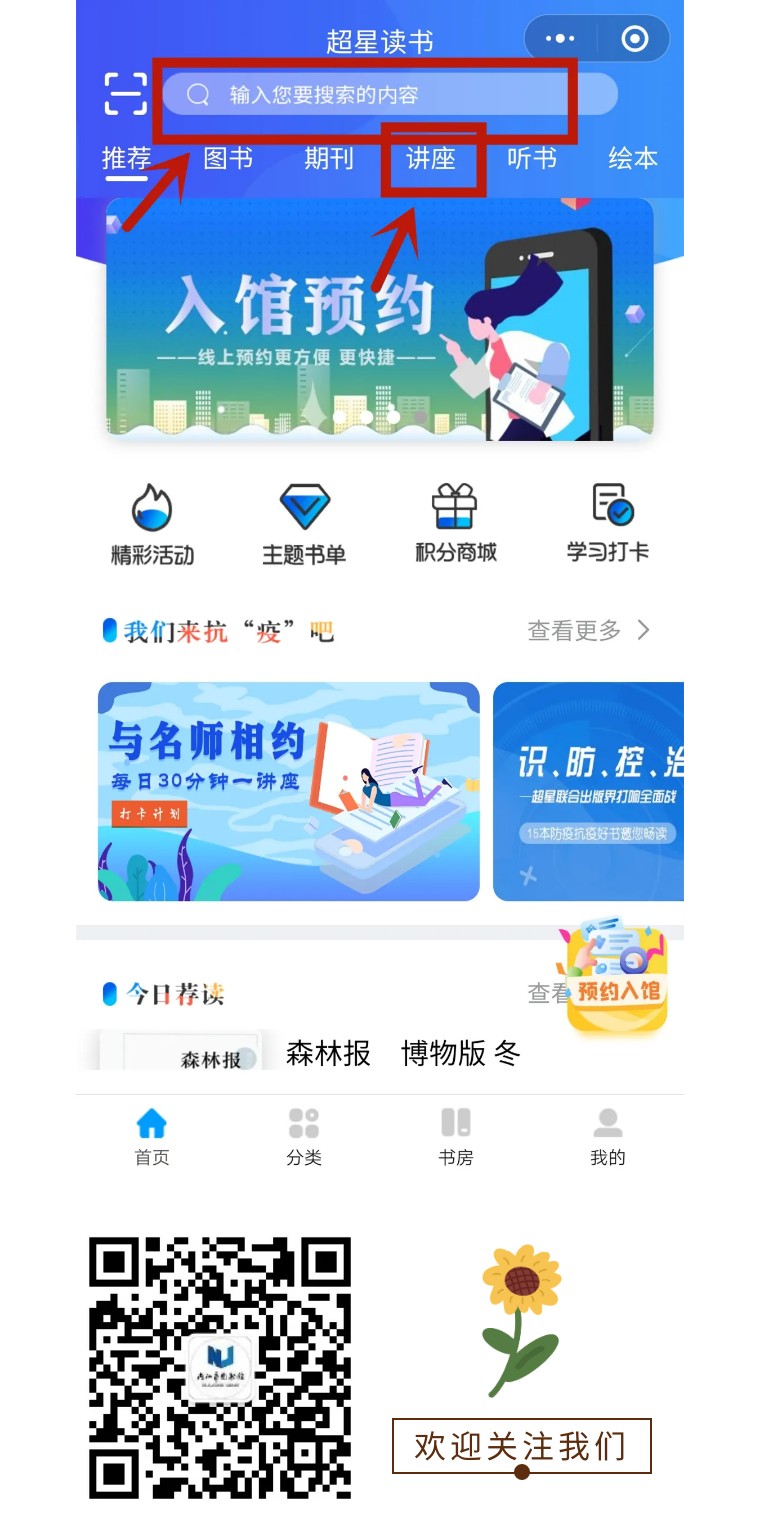
Task: Switch to the 图书 tab
Action: 228,158
